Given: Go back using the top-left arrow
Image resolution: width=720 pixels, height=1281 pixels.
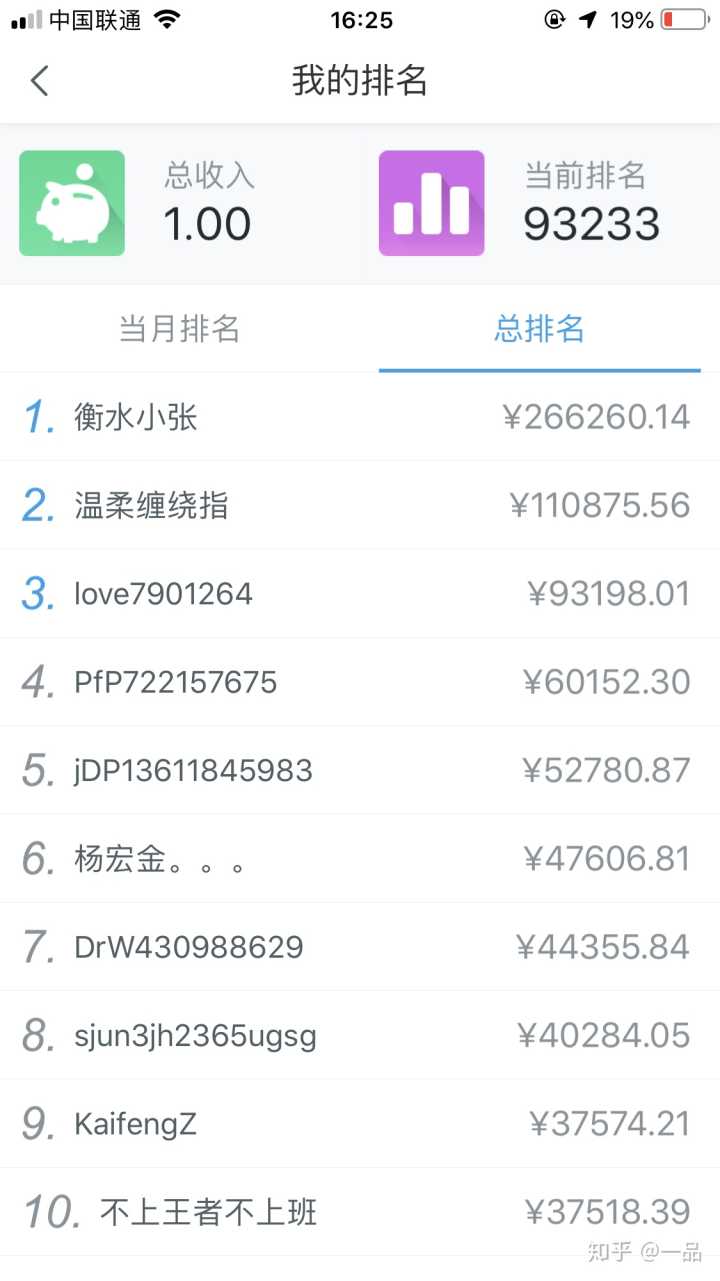Looking at the screenshot, I should (x=39, y=81).
